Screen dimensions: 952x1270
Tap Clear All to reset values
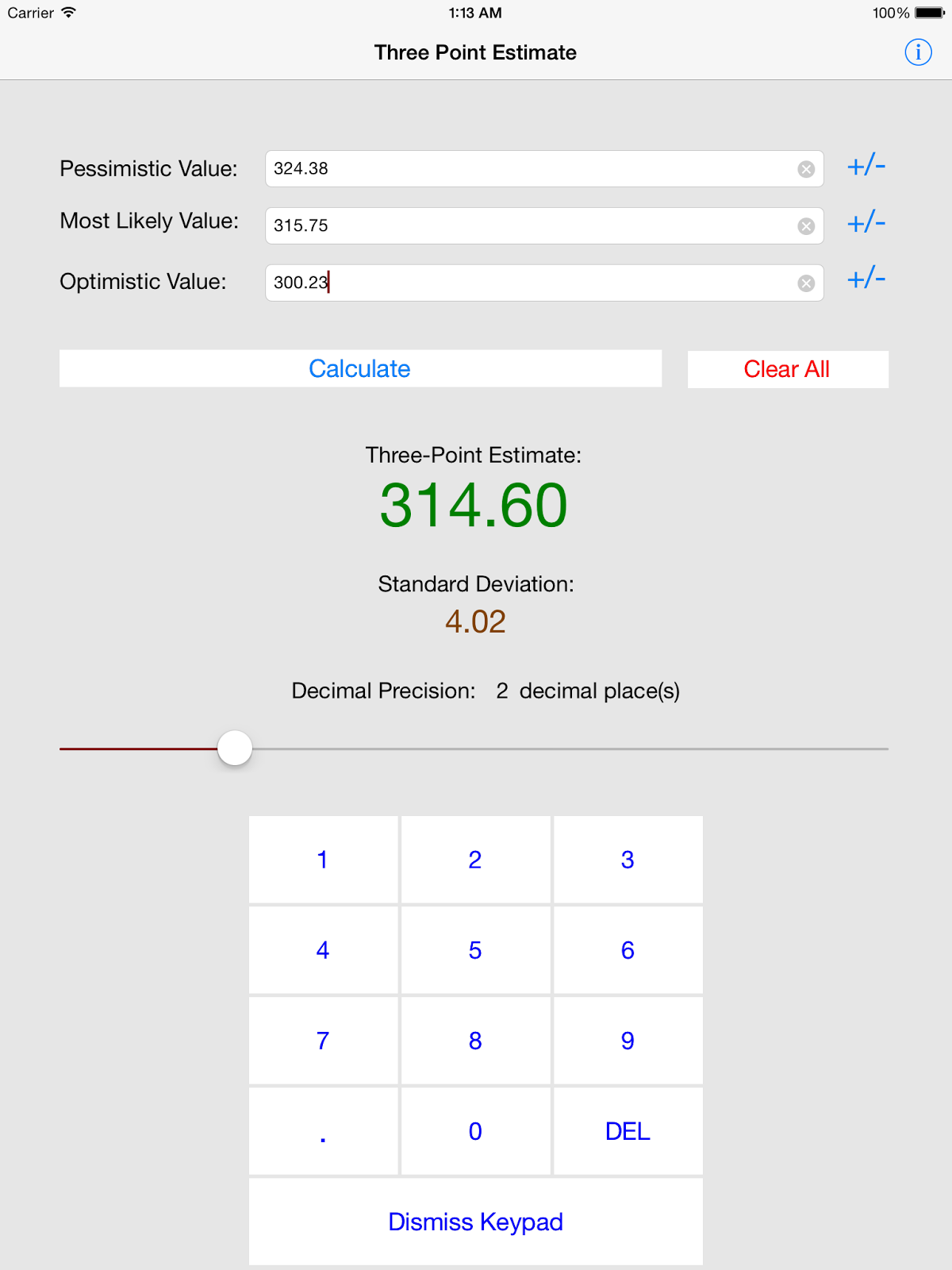[x=787, y=369]
